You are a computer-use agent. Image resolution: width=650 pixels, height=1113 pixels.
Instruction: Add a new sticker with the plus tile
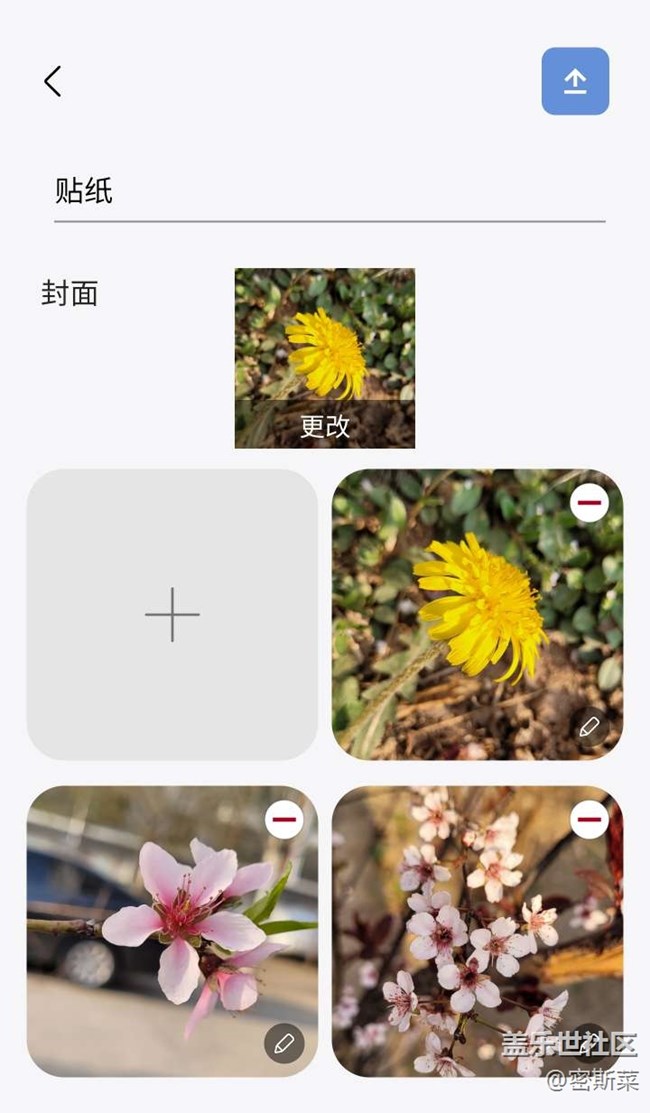pos(172,614)
